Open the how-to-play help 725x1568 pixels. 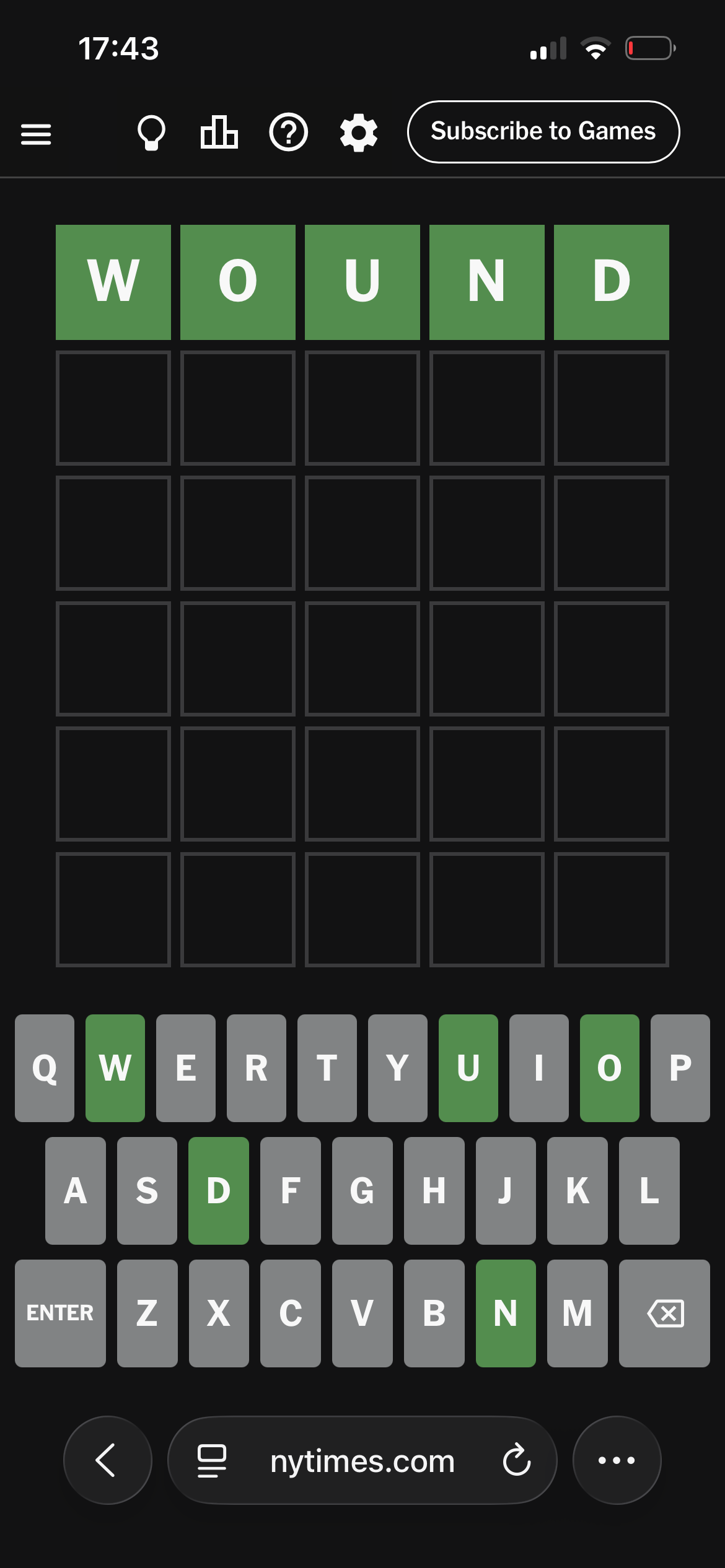pos(289,133)
